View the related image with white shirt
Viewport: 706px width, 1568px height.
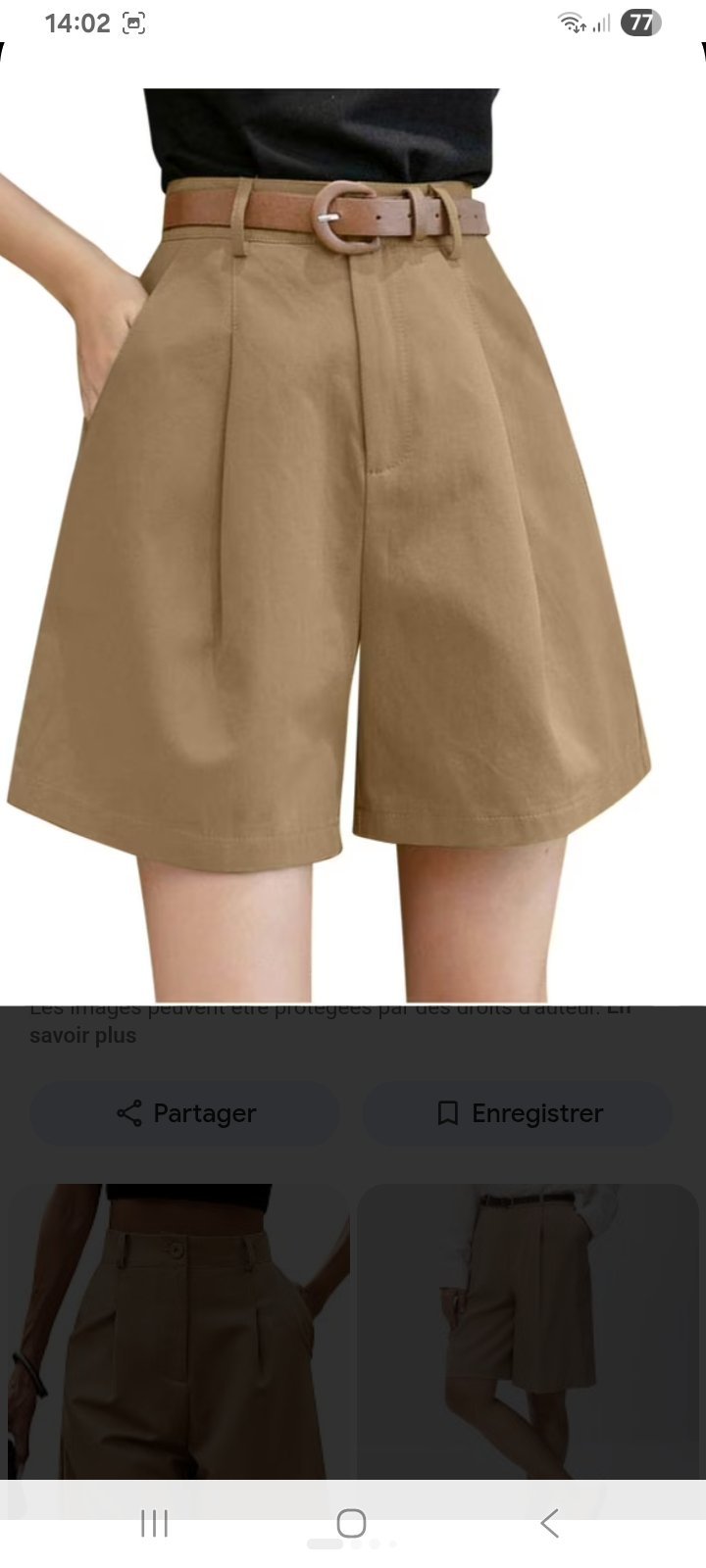(x=528, y=1331)
